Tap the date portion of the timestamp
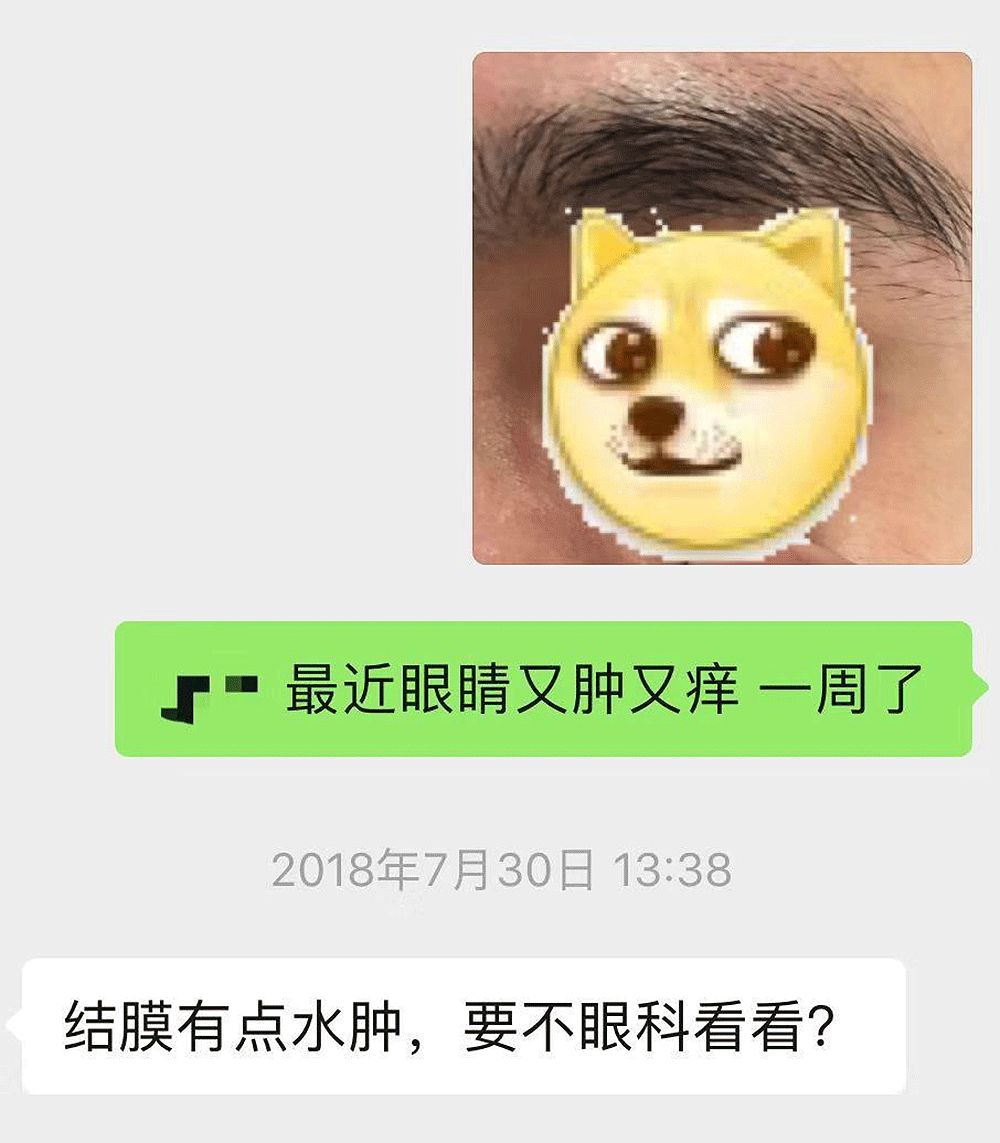 click(430, 866)
